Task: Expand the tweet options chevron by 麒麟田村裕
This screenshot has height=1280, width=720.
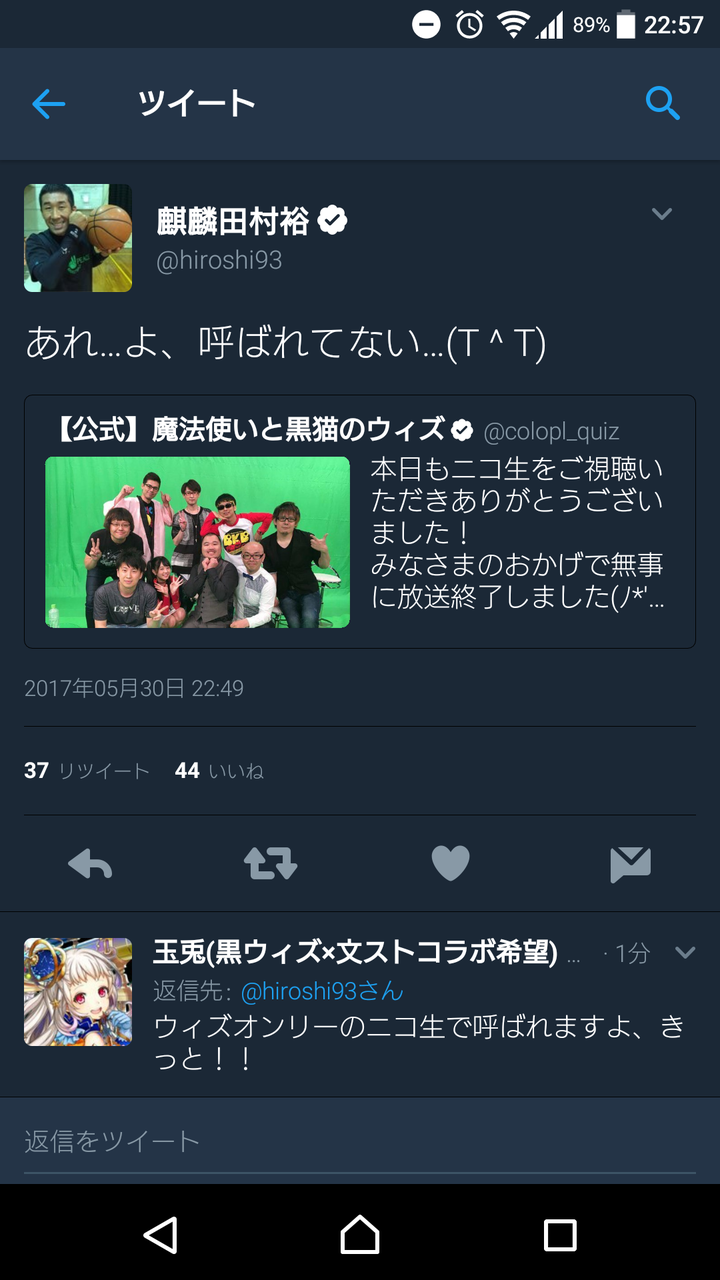Action: coord(661,214)
